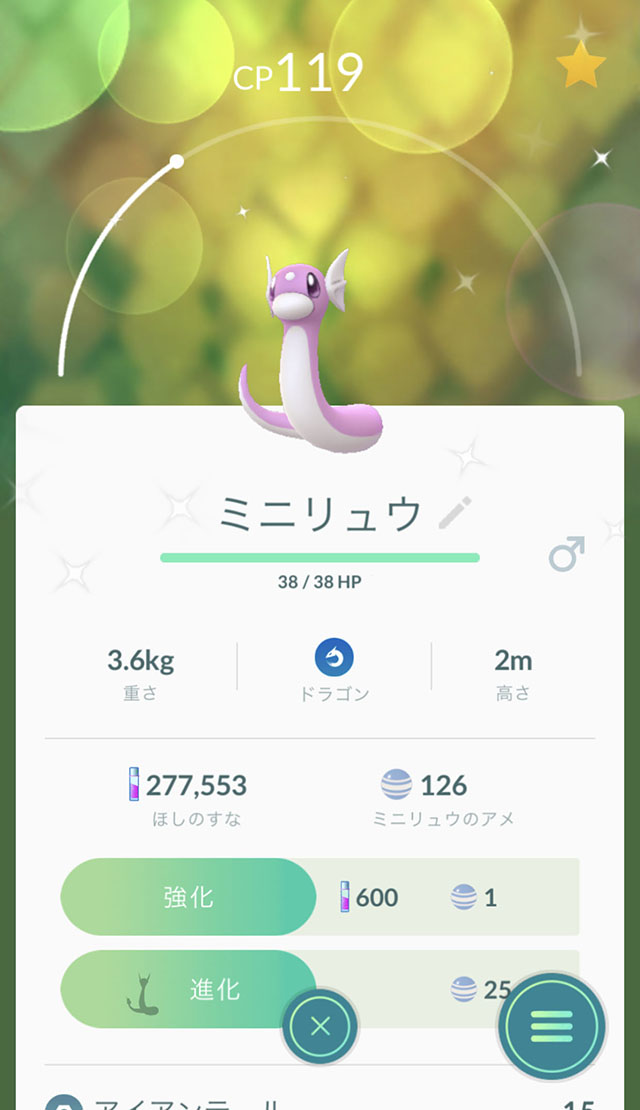Close the Pokémon detail screen
640x1110 pixels.
pos(319,1026)
